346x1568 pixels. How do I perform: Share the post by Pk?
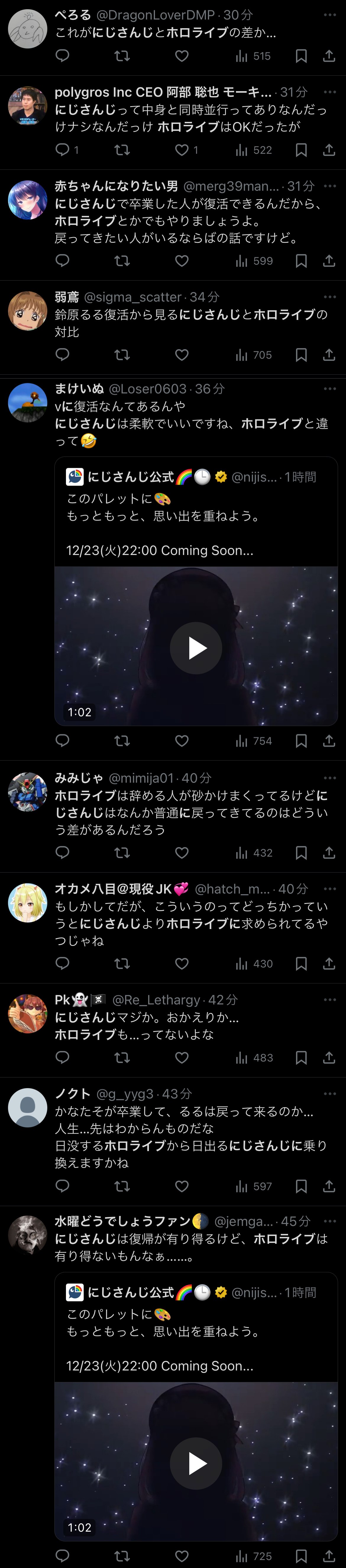(329, 1058)
